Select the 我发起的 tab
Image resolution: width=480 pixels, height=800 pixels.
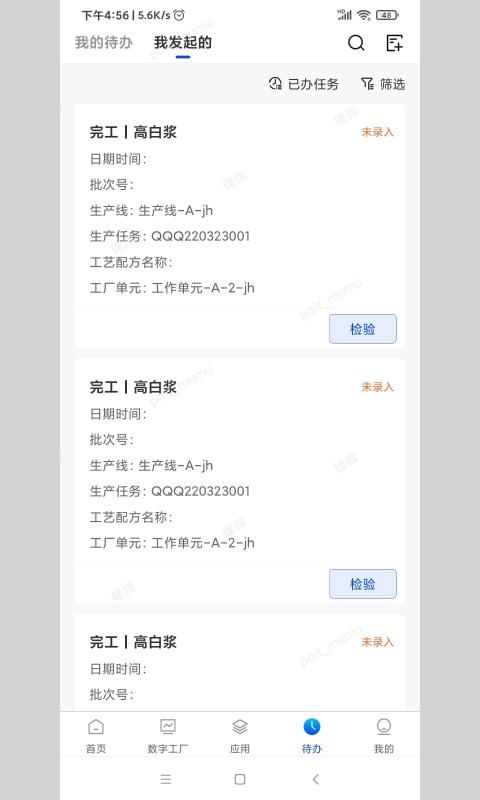point(183,42)
